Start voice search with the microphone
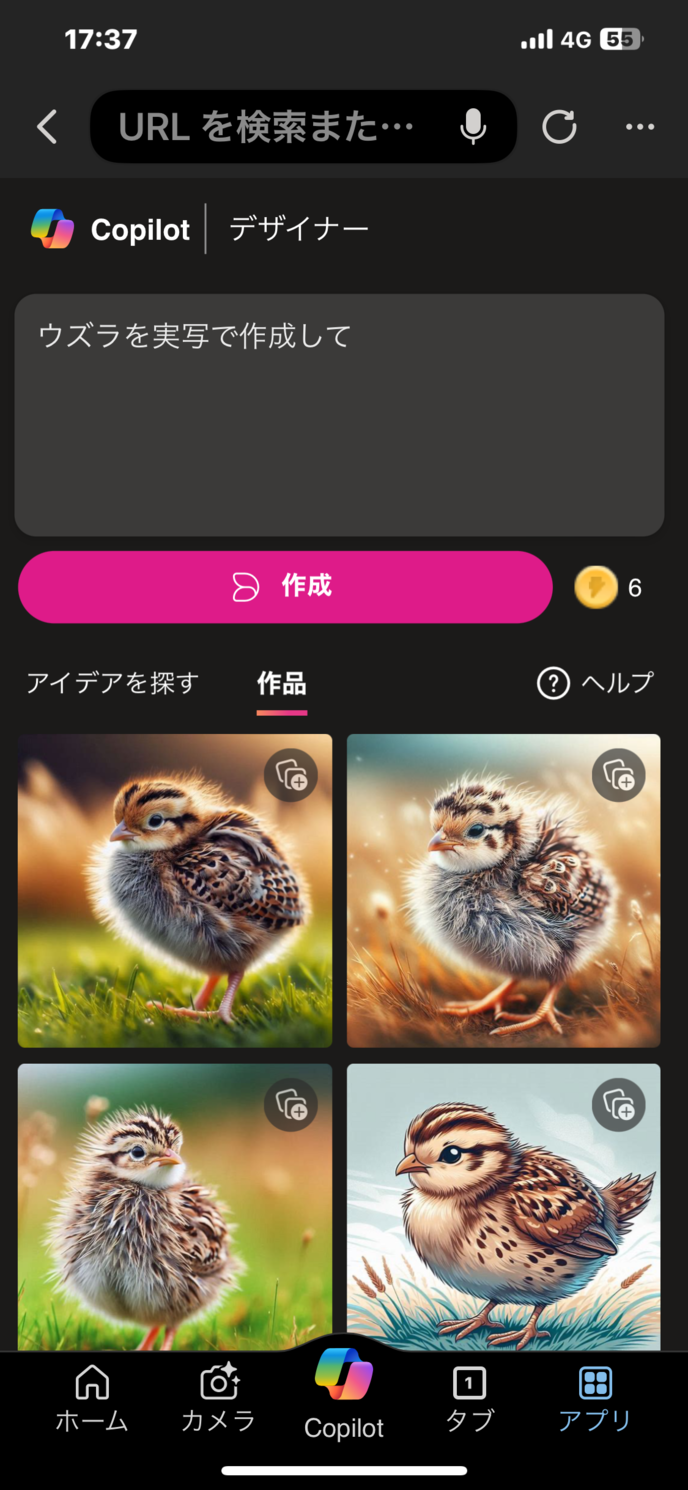The image size is (688, 1490). point(473,127)
